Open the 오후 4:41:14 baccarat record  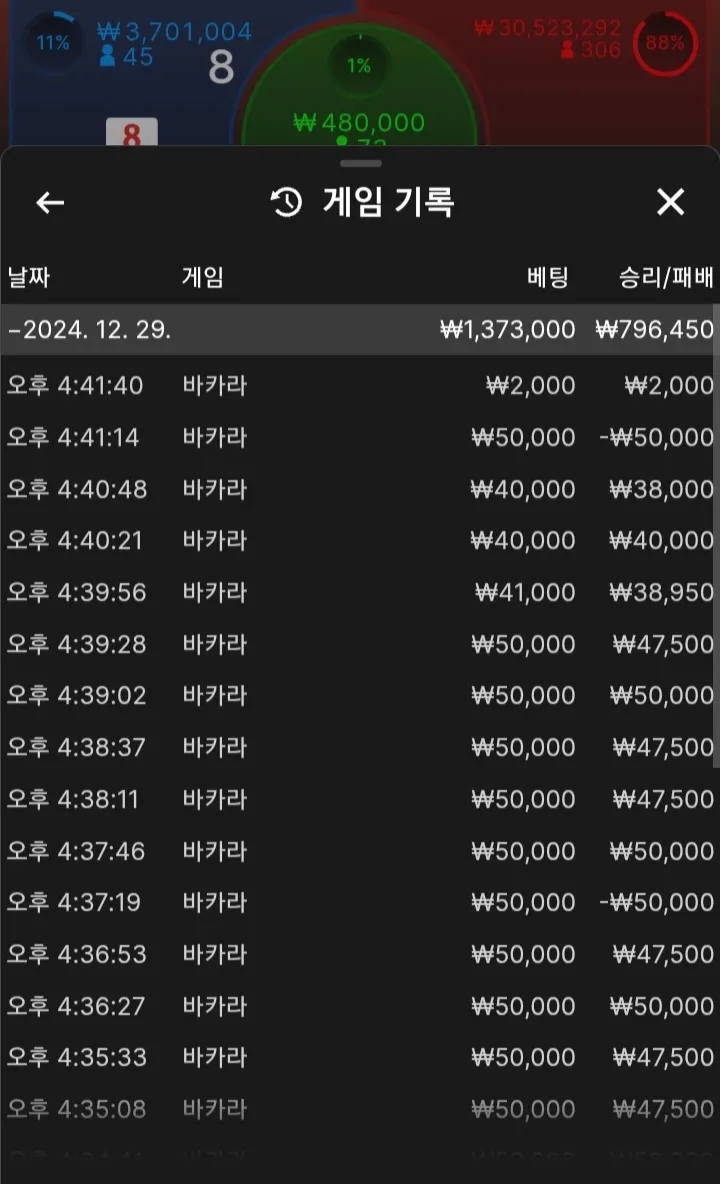tap(360, 437)
